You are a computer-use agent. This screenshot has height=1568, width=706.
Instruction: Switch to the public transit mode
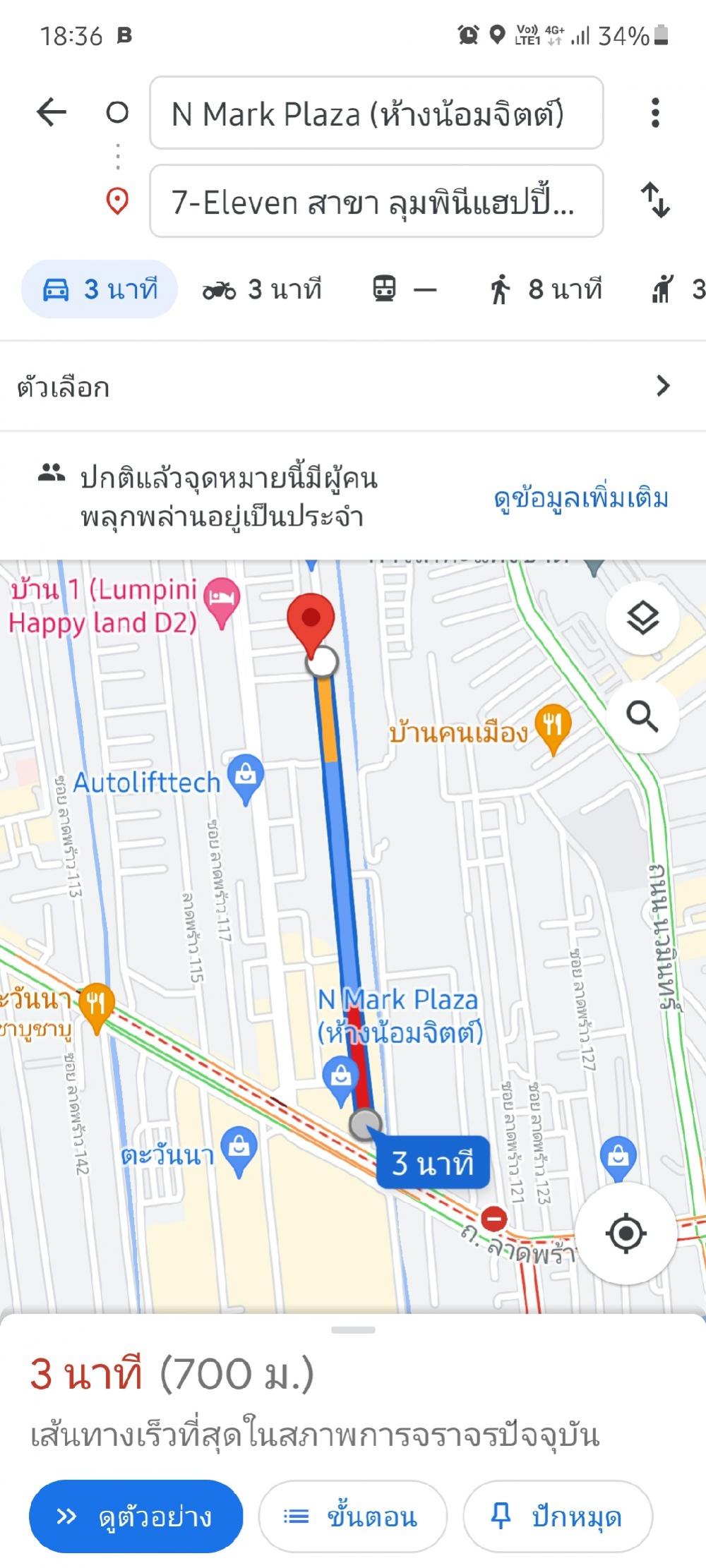pos(405,289)
